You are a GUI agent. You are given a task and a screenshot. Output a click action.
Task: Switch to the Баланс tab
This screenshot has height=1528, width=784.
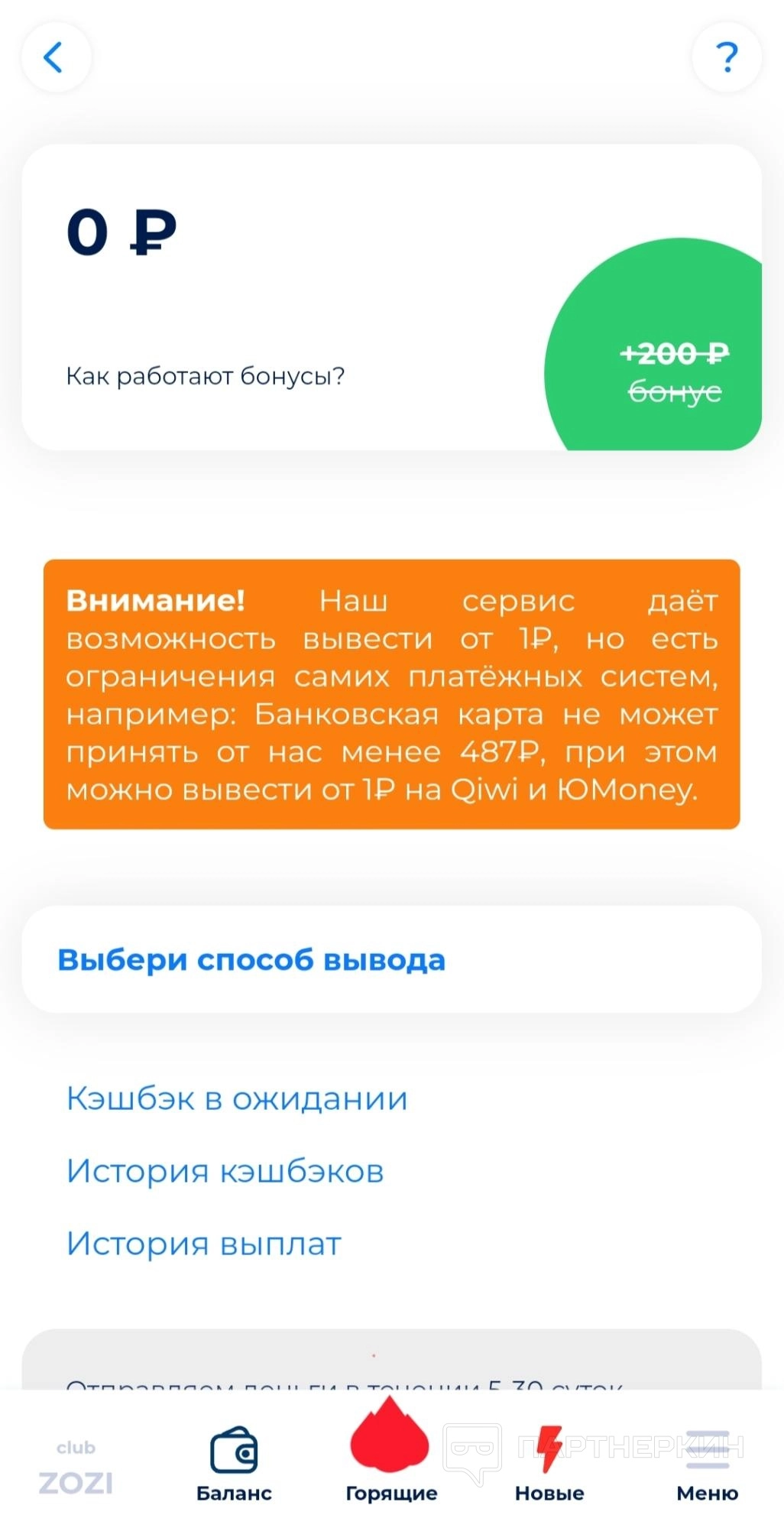(x=234, y=1464)
